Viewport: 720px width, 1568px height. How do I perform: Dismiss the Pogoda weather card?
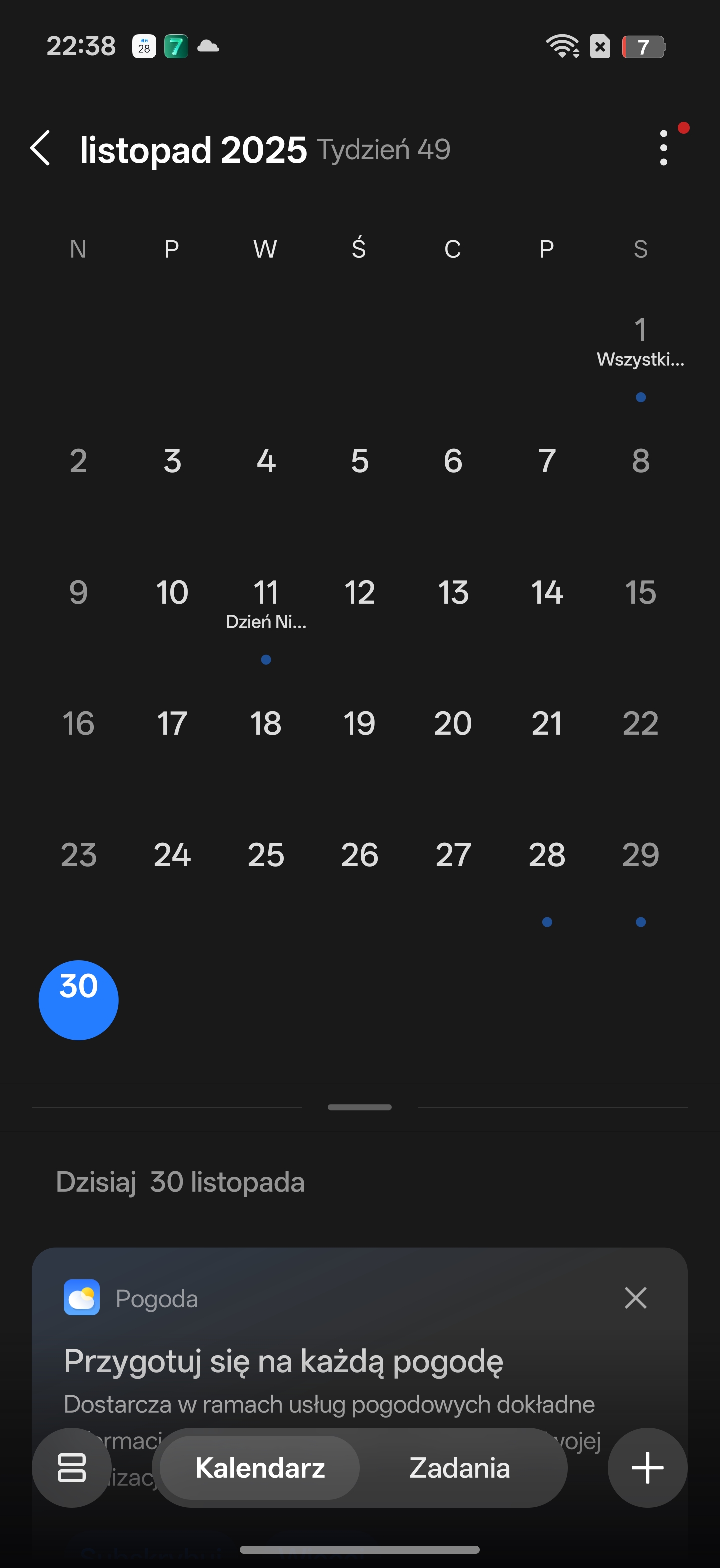[x=635, y=1298]
